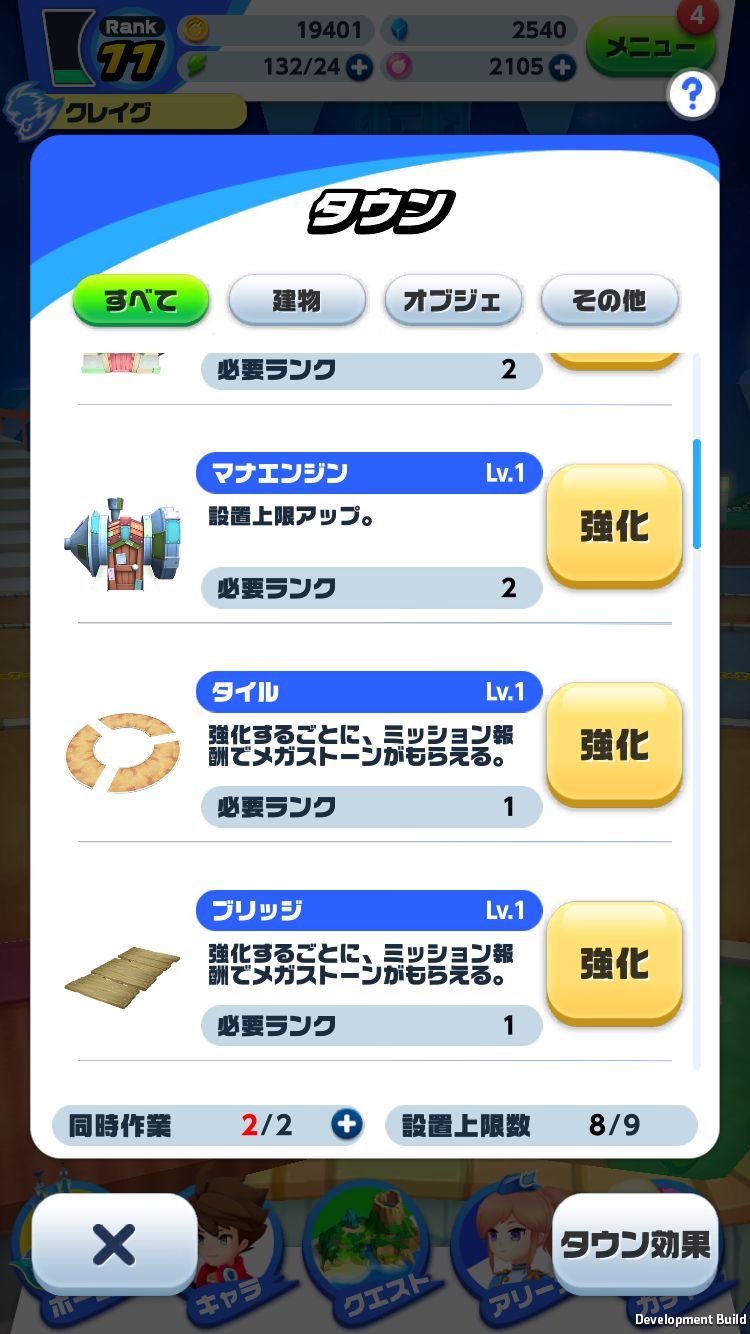The height and width of the screenshot is (1334, 750).
Task: Switch to the オブジェ tab
Action: 453,299
